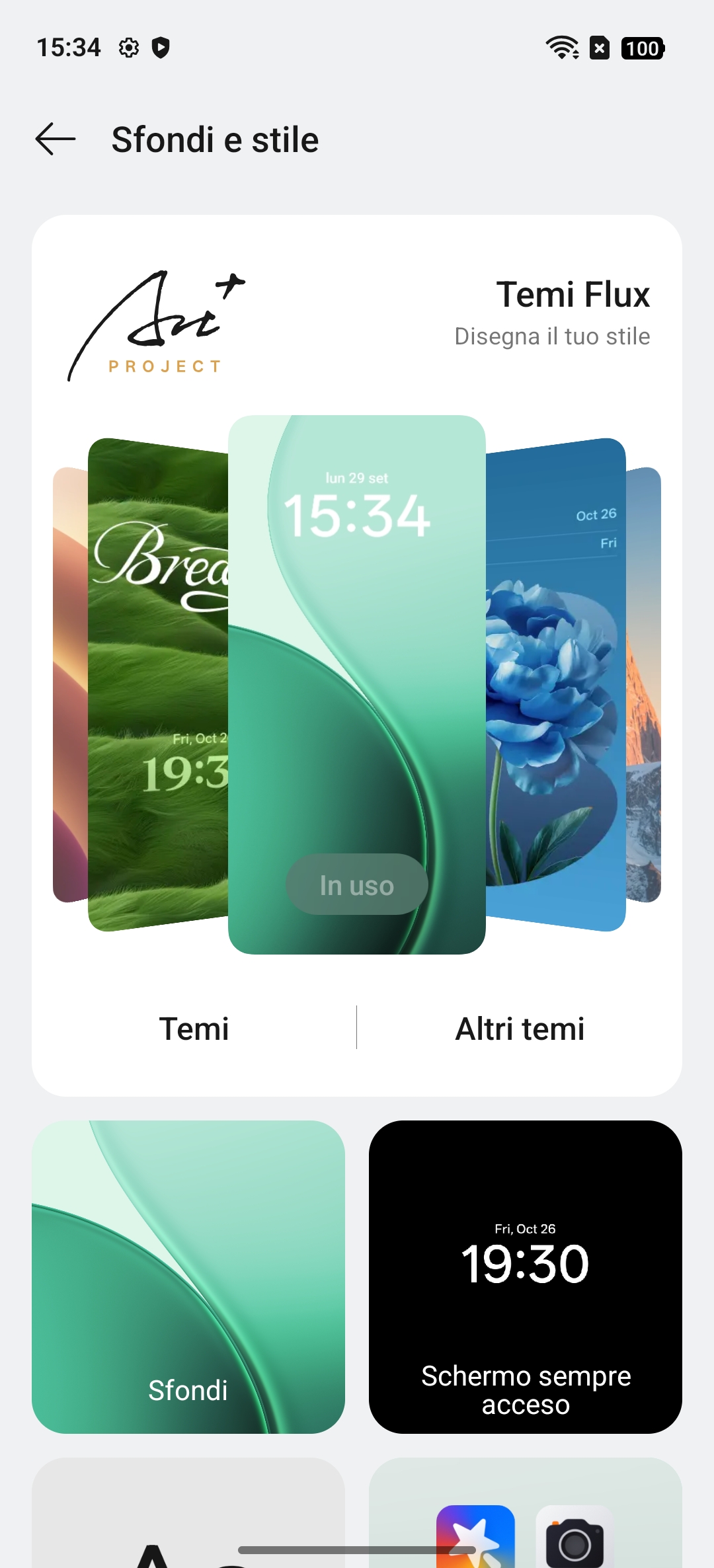Select the mountain theme preview
714x1568 pixels.
(x=644, y=684)
